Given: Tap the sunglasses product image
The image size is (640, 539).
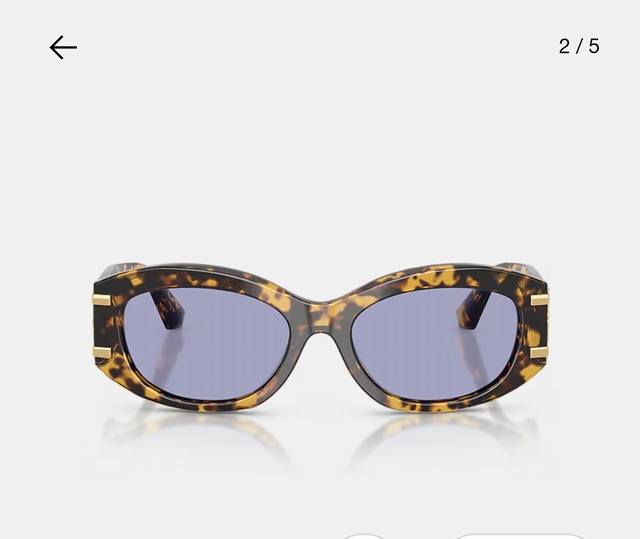Looking at the screenshot, I should [320, 335].
